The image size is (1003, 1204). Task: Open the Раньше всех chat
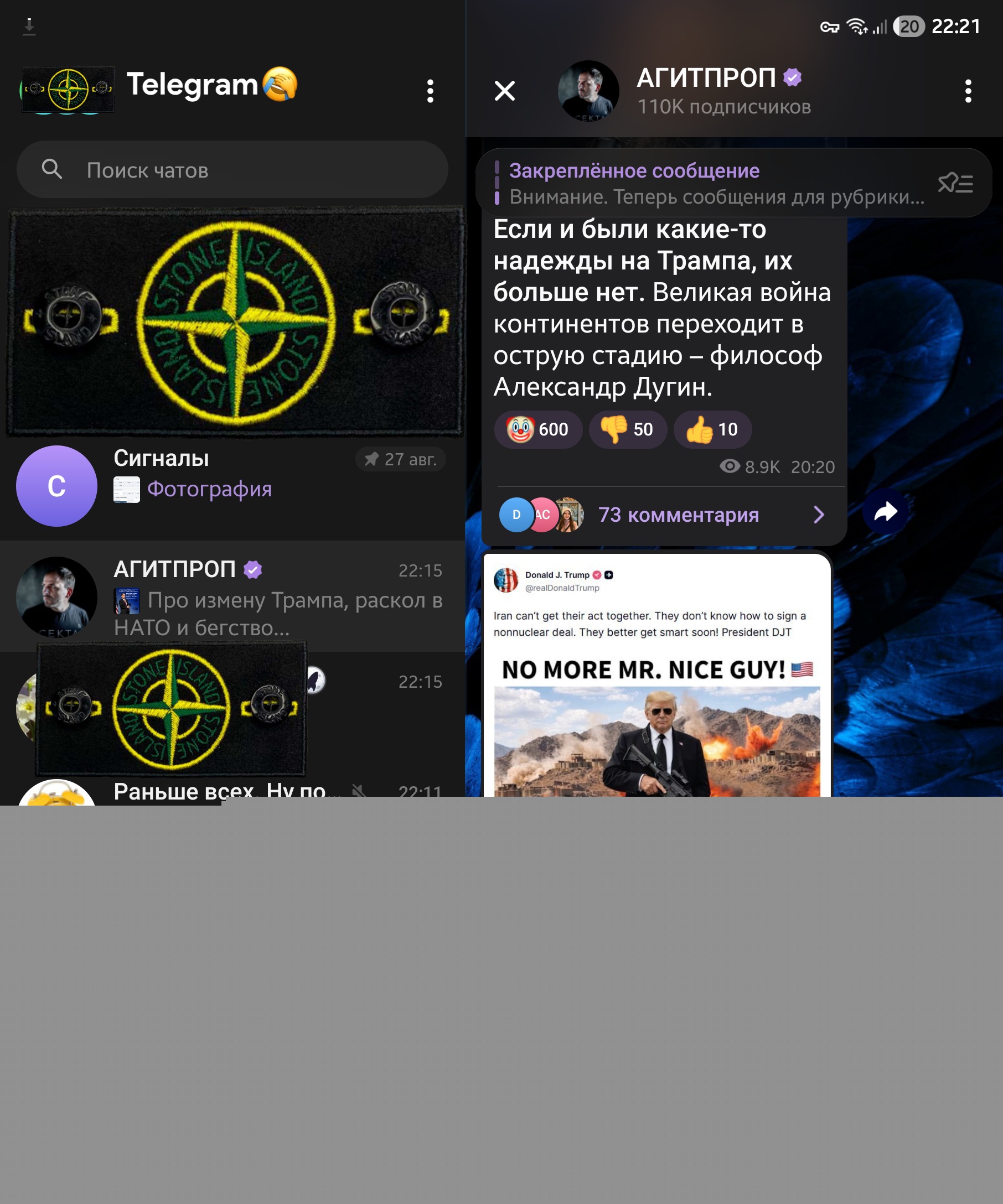(x=232, y=792)
